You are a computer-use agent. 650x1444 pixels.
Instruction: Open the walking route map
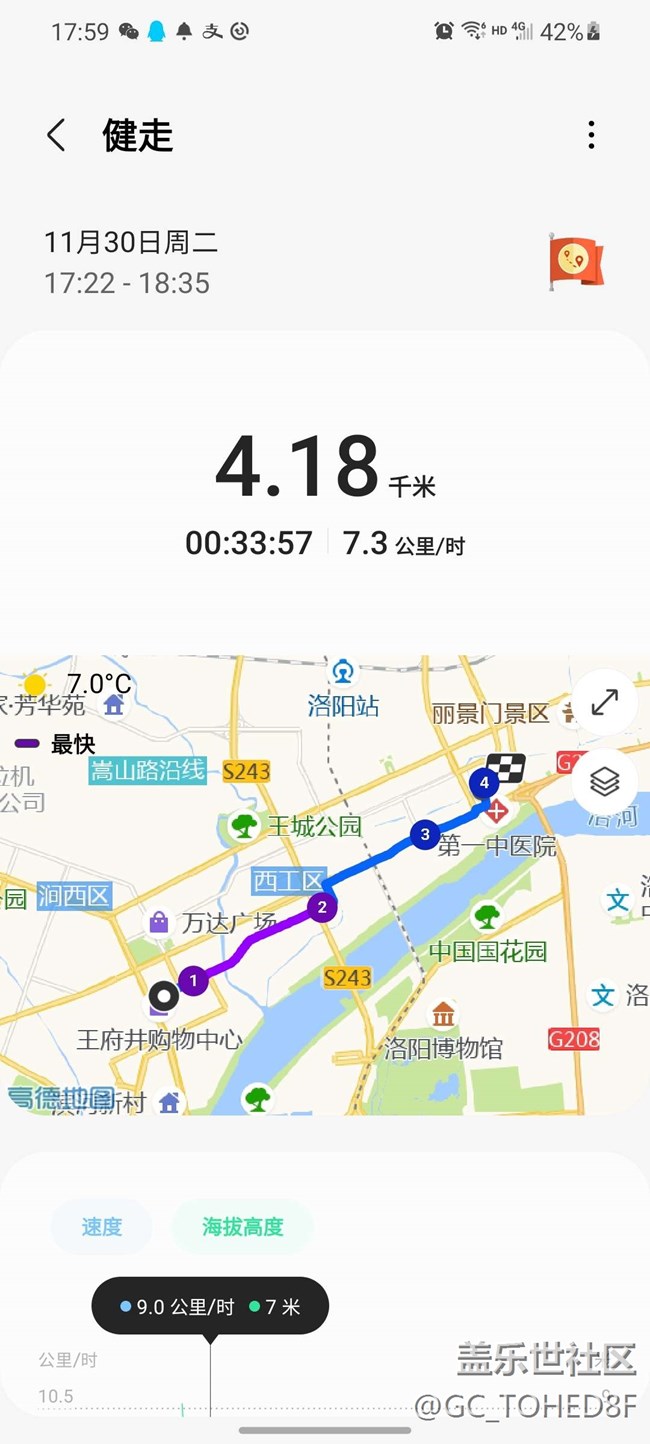coord(325,885)
